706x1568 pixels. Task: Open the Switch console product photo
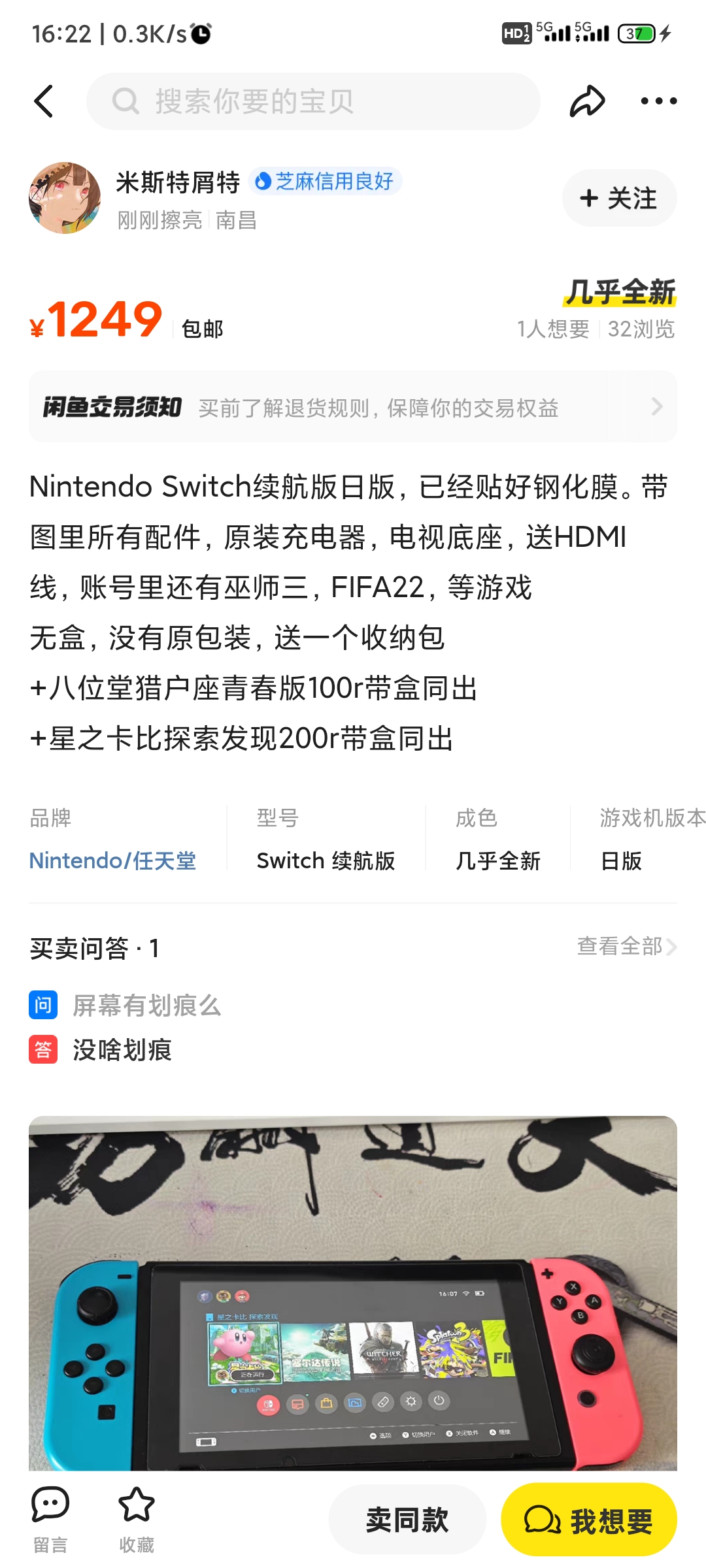click(x=353, y=1294)
